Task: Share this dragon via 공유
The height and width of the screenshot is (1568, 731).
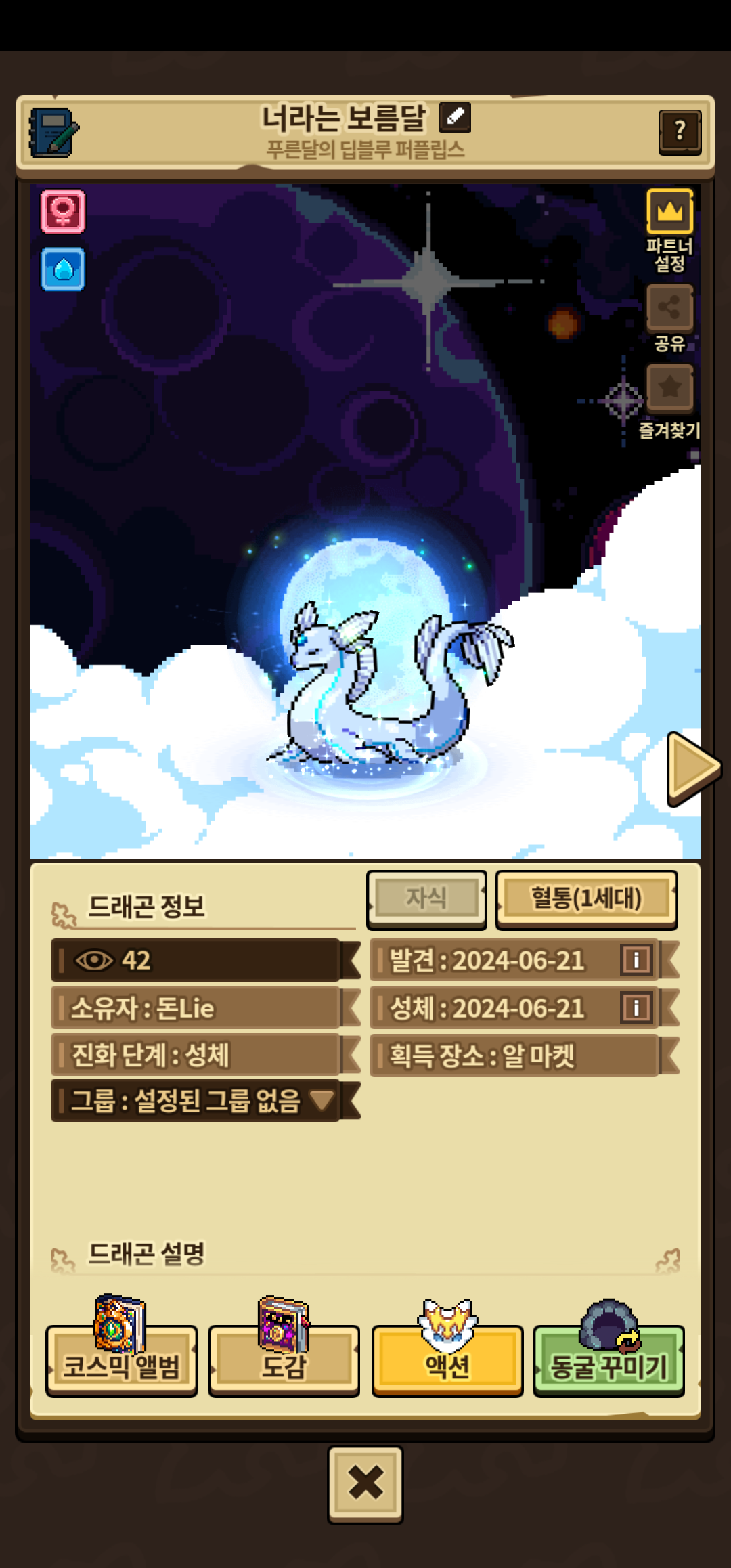Action: 669,309
